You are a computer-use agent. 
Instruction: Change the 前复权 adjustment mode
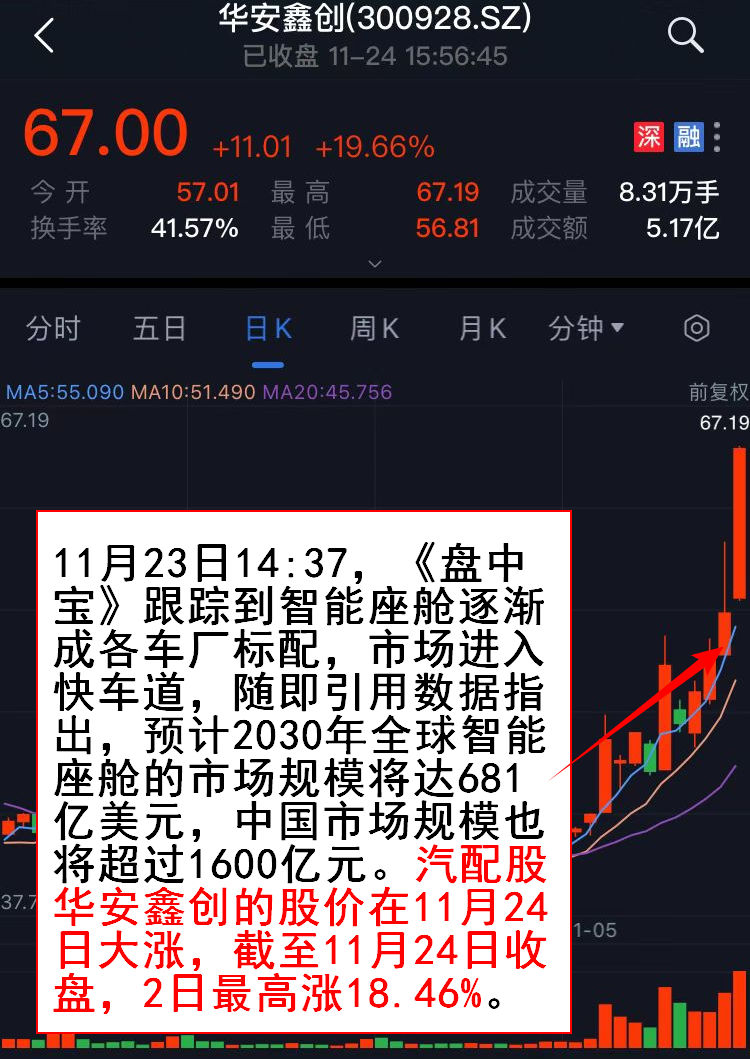717,393
